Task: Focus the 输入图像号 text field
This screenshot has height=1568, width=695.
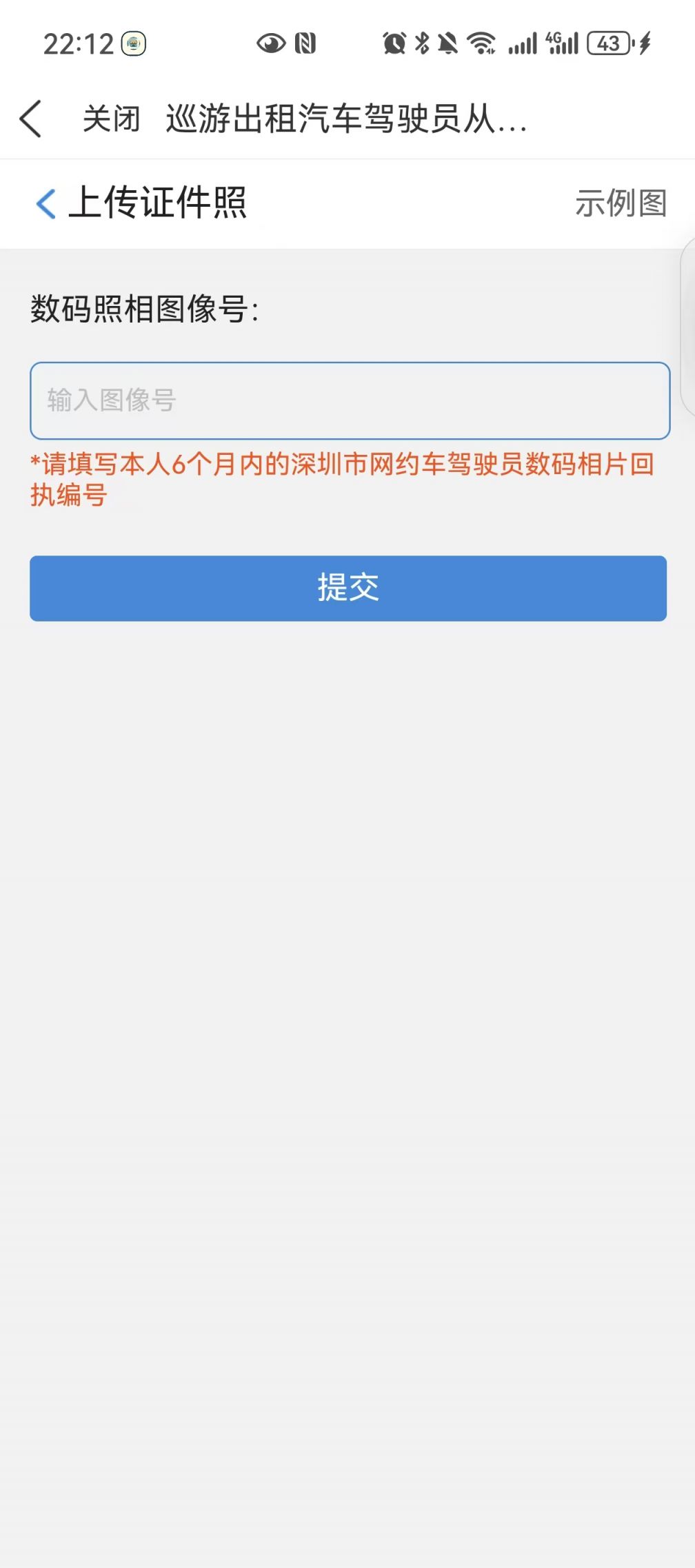Action: [x=350, y=400]
